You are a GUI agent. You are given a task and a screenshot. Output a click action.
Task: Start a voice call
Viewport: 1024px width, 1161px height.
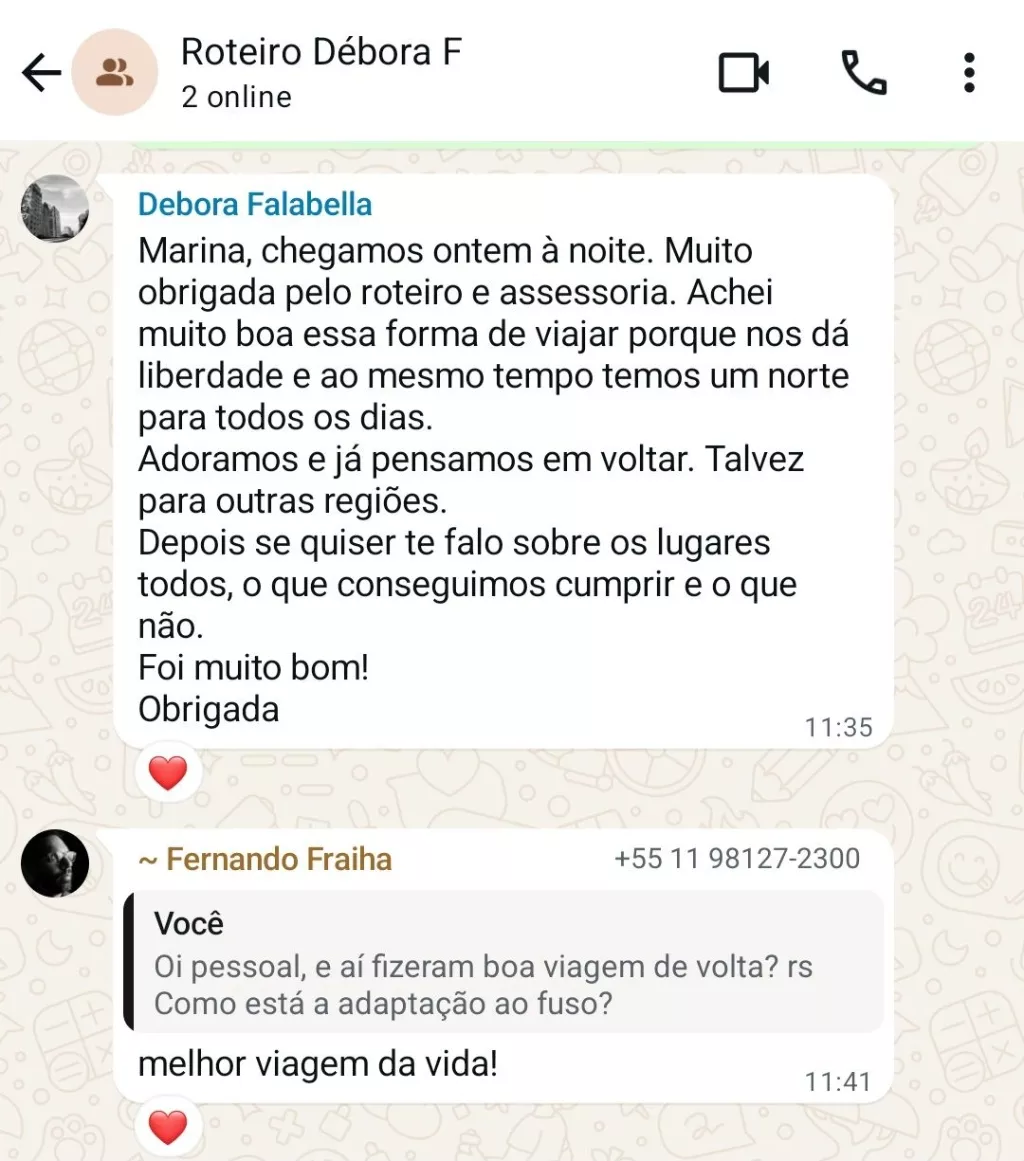point(863,73)
